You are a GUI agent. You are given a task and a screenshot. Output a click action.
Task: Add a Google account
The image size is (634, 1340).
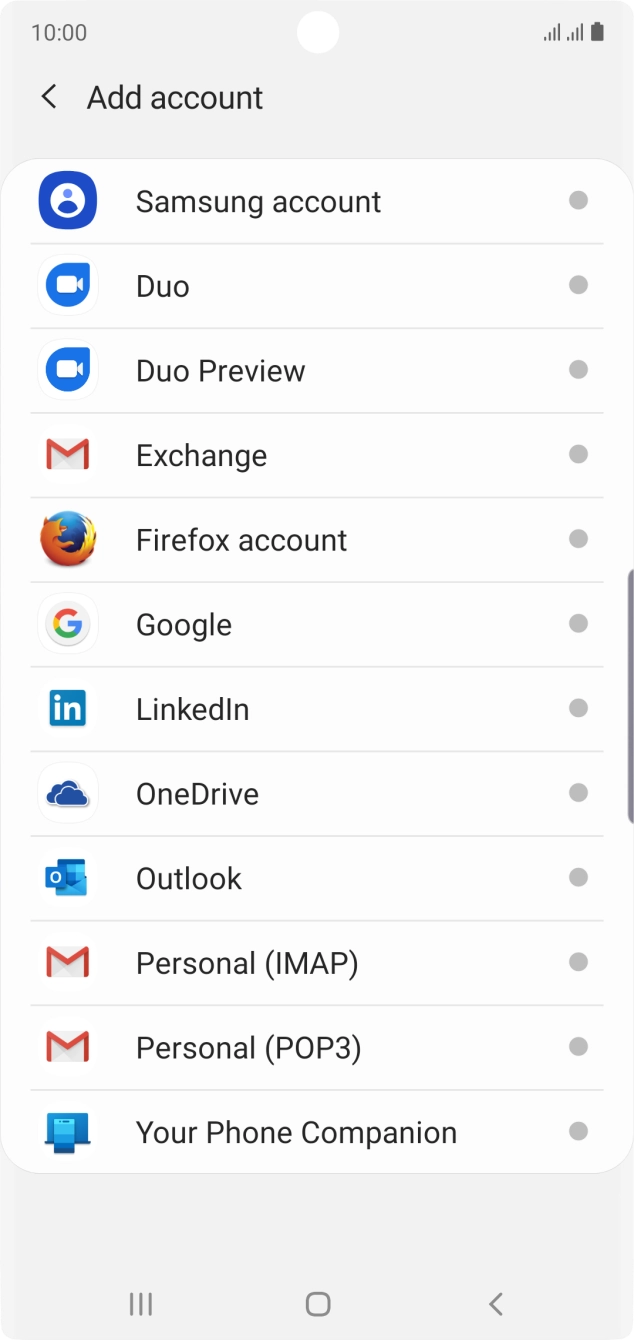(x=317, y=625)
